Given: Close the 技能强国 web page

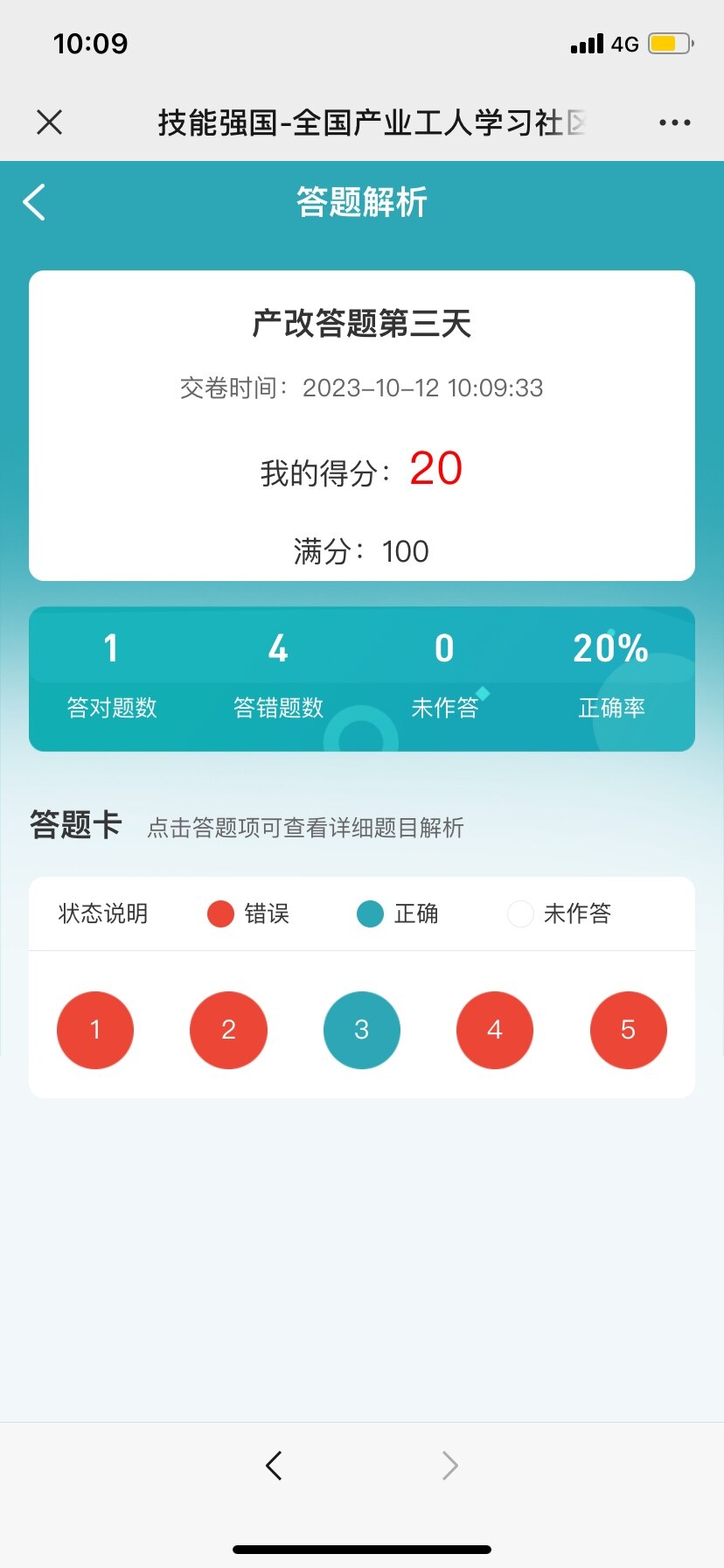Looking at the screenshot, I should [x=50, y=122].
